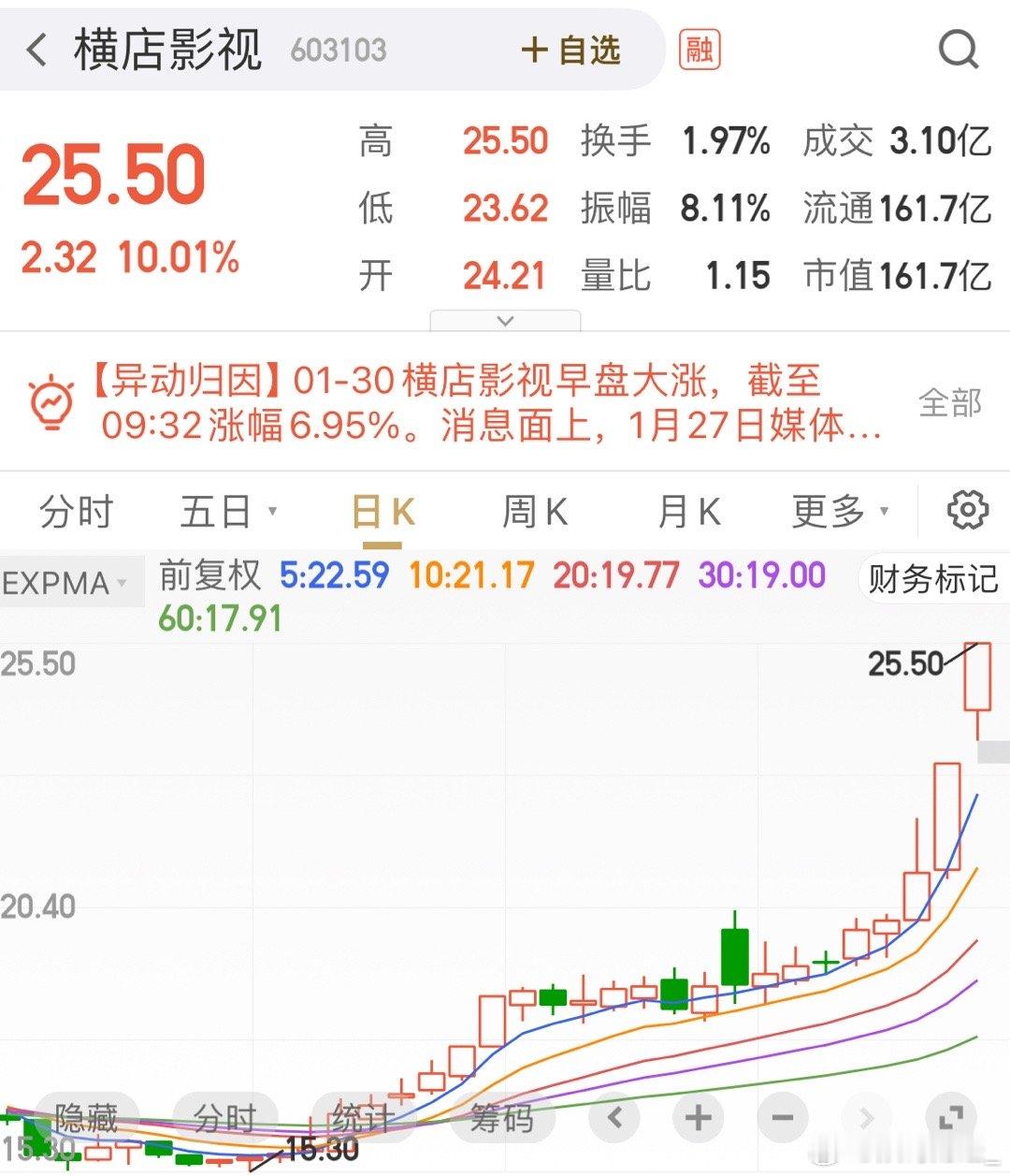This screenshot has height=1176, width=1010.
Task: Zoom out the chart with minus icon
Action: click(x=781, y=1117)
